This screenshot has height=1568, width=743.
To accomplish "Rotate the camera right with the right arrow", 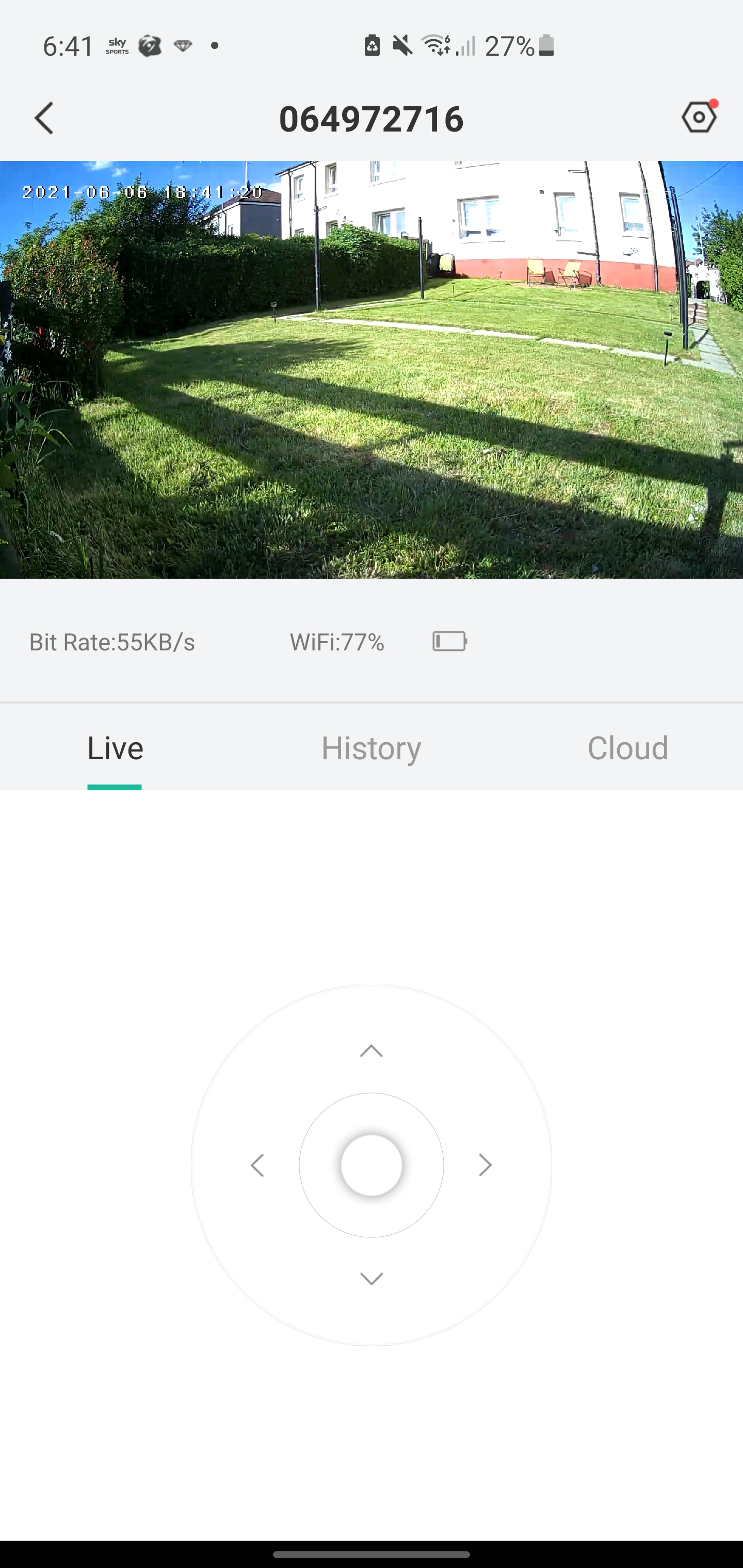I will 485,1165.
